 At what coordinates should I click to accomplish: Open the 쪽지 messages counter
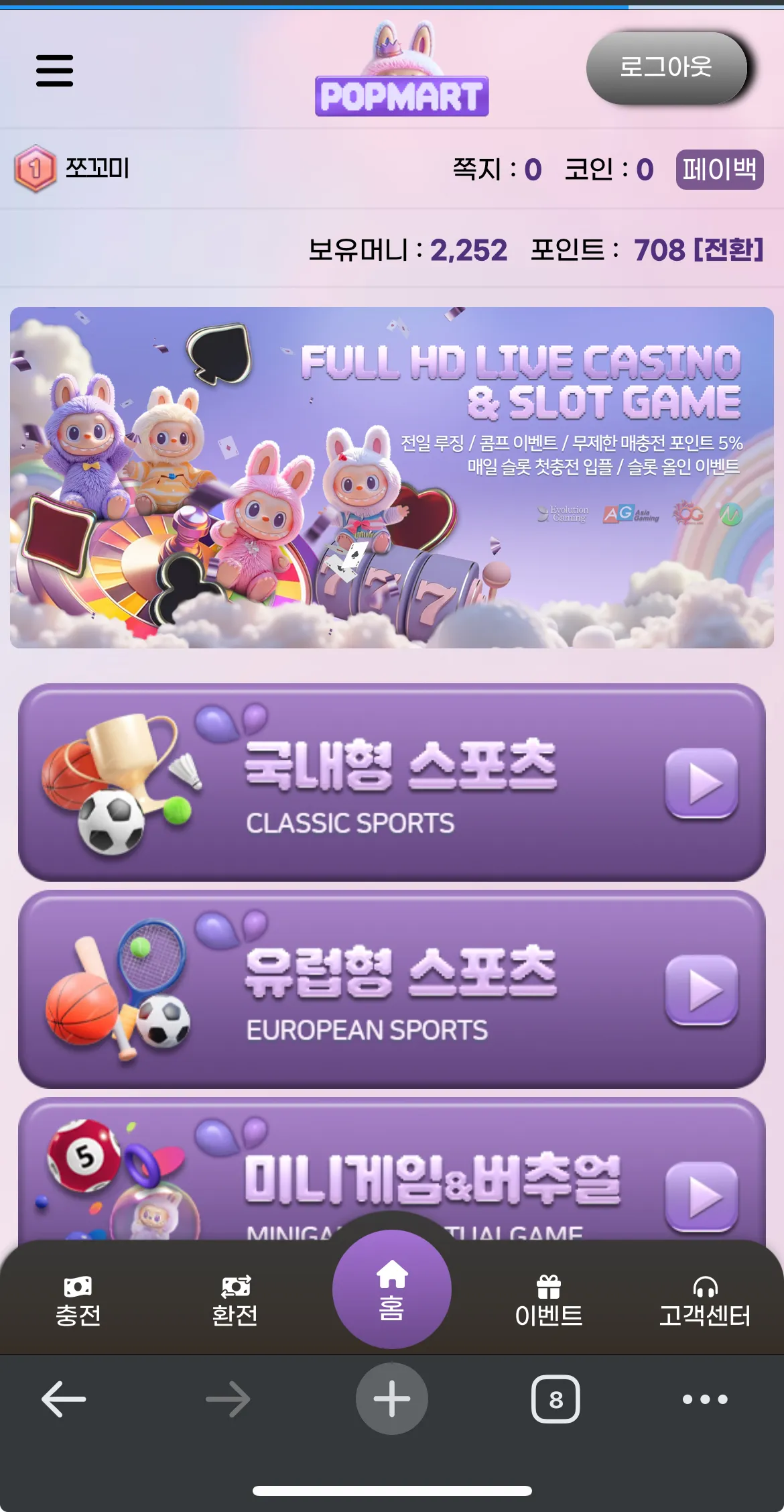[x=497, y=169]
